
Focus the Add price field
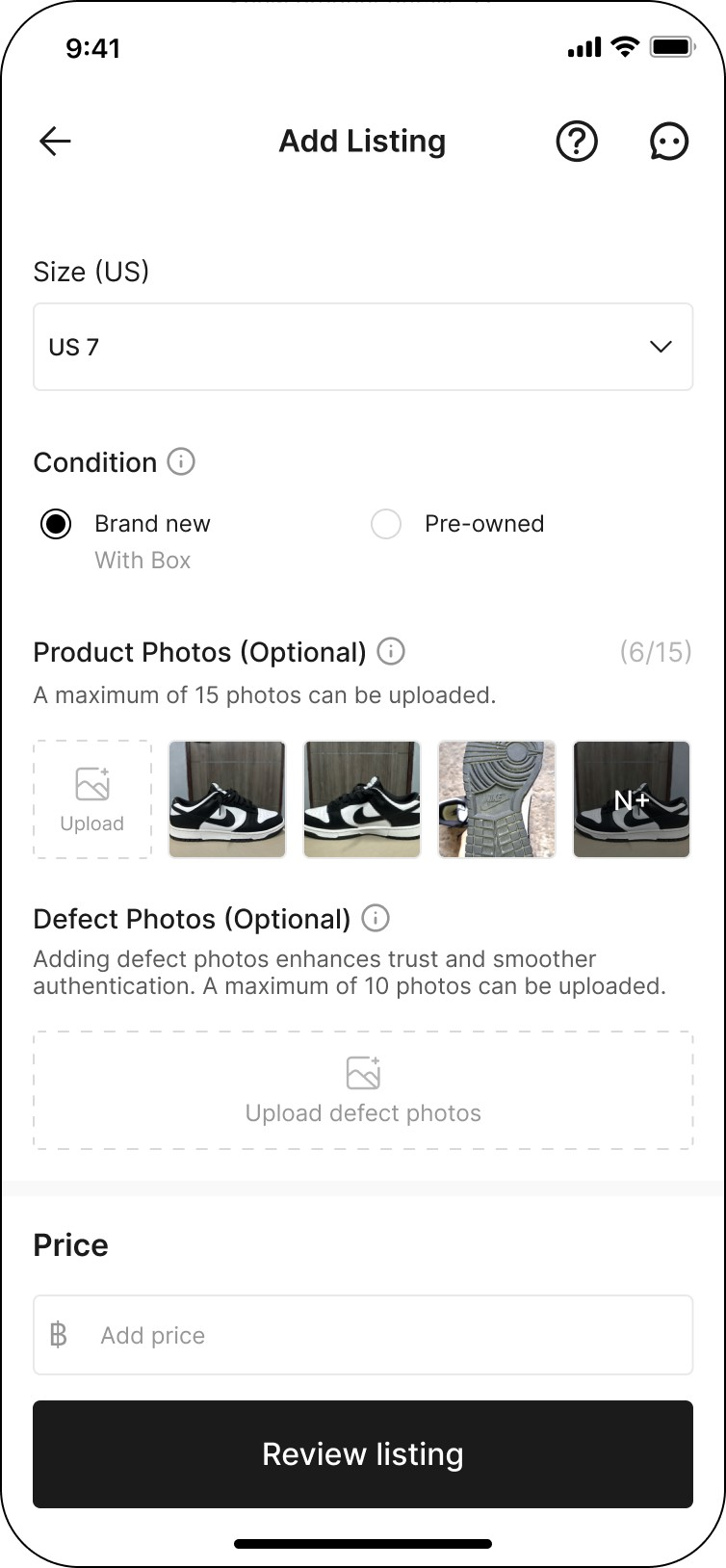click(x=363, y=1335)
